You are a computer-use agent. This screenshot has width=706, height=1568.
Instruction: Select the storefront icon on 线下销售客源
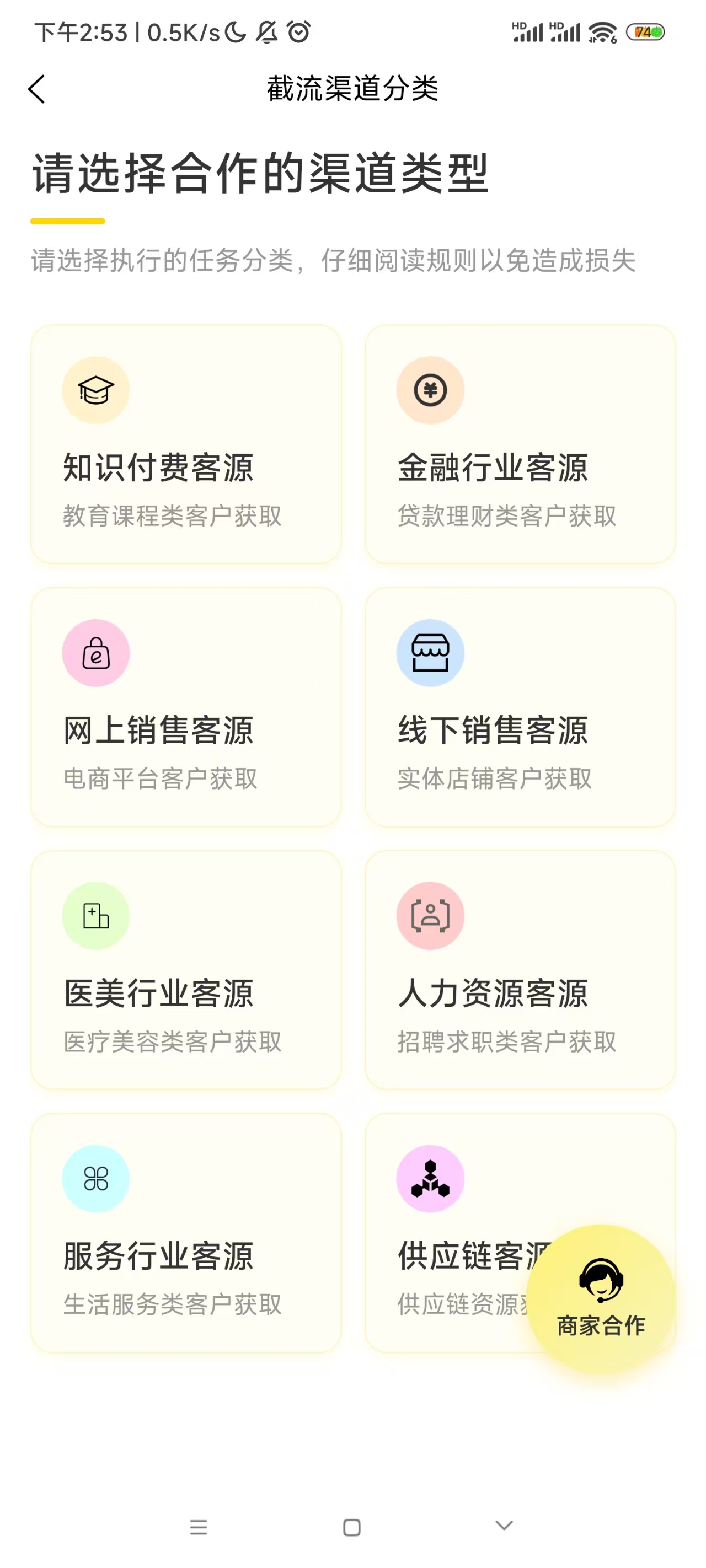[x=430, y=652]
